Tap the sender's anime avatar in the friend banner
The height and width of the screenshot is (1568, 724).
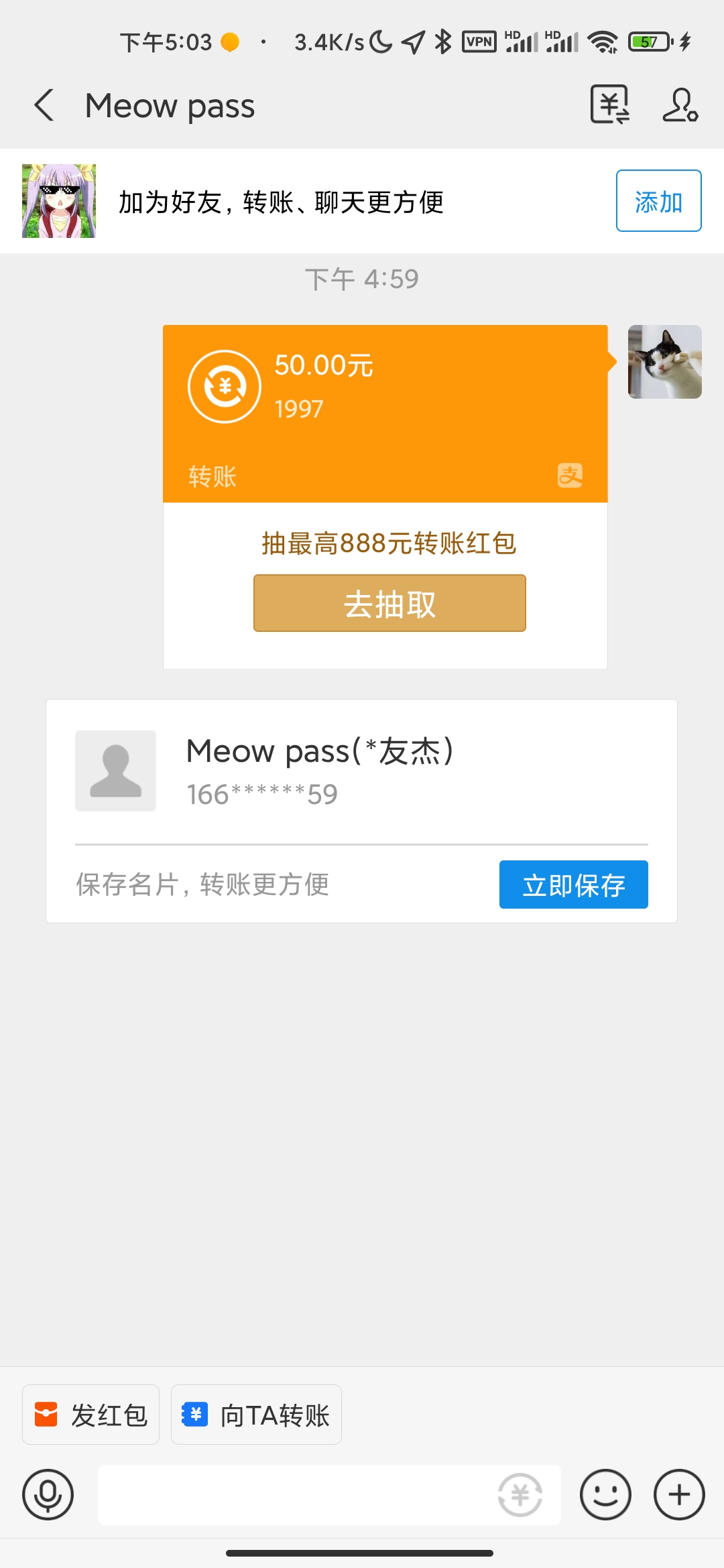(59, 201)
